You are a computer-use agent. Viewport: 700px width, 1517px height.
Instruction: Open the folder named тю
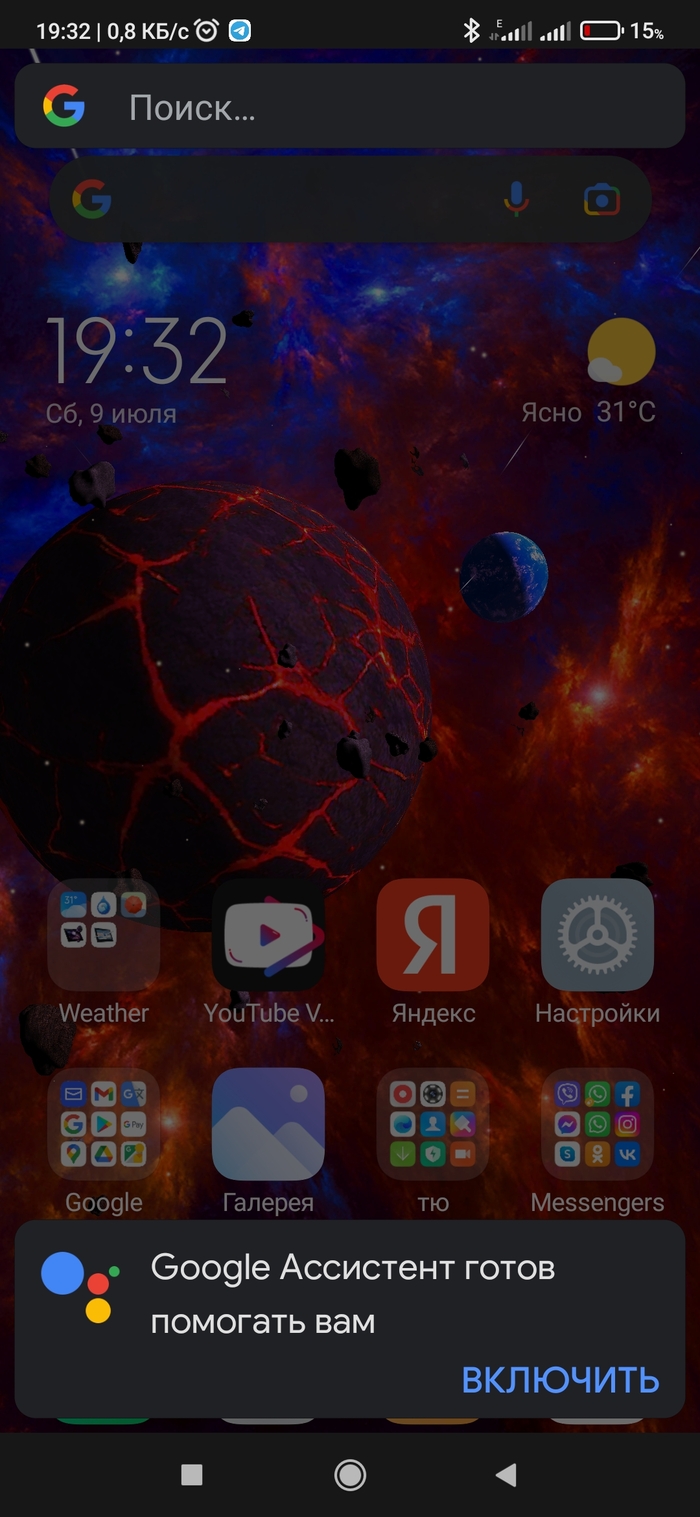[x=433, y=1124]
